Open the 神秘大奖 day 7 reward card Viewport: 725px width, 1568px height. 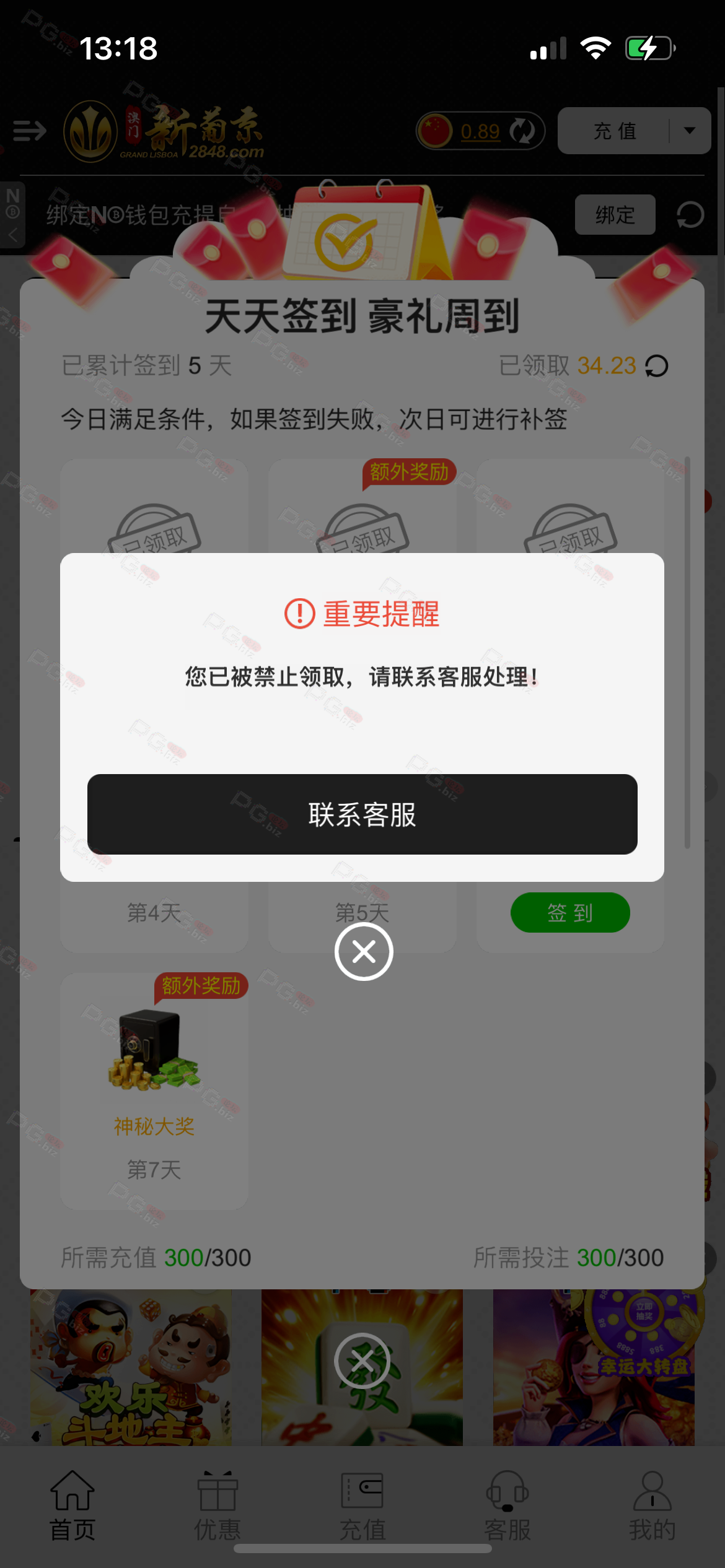[x=154, y=1091]
